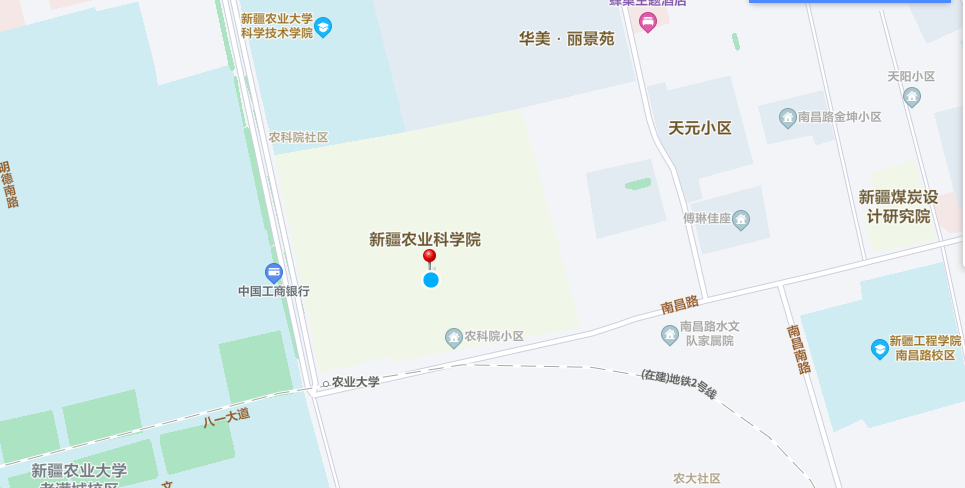Open the pink hotel marker at the top
This screenshot has width=965, height=488.
pyautogui.click(x=648, y=21)
